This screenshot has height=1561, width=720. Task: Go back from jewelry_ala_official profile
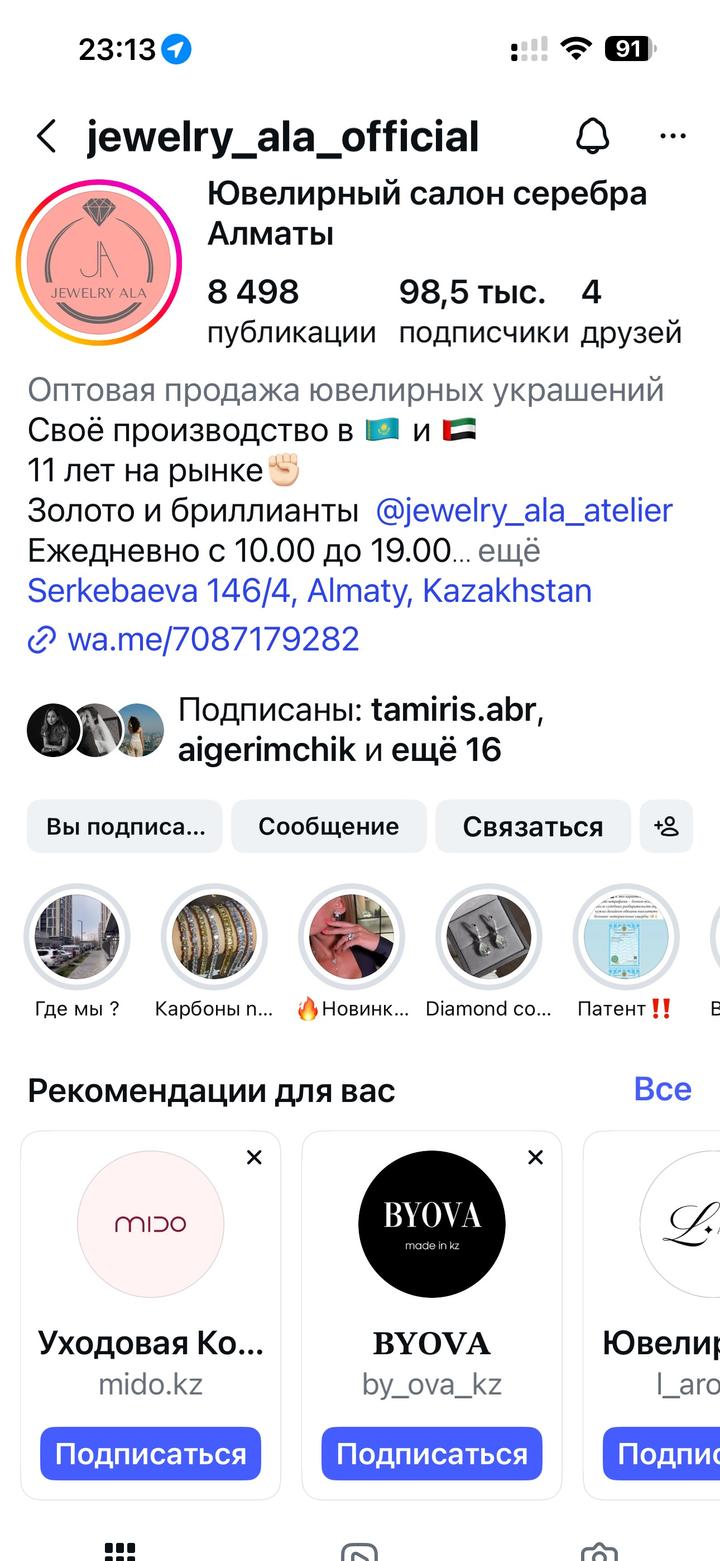click(x=46, y=137)
